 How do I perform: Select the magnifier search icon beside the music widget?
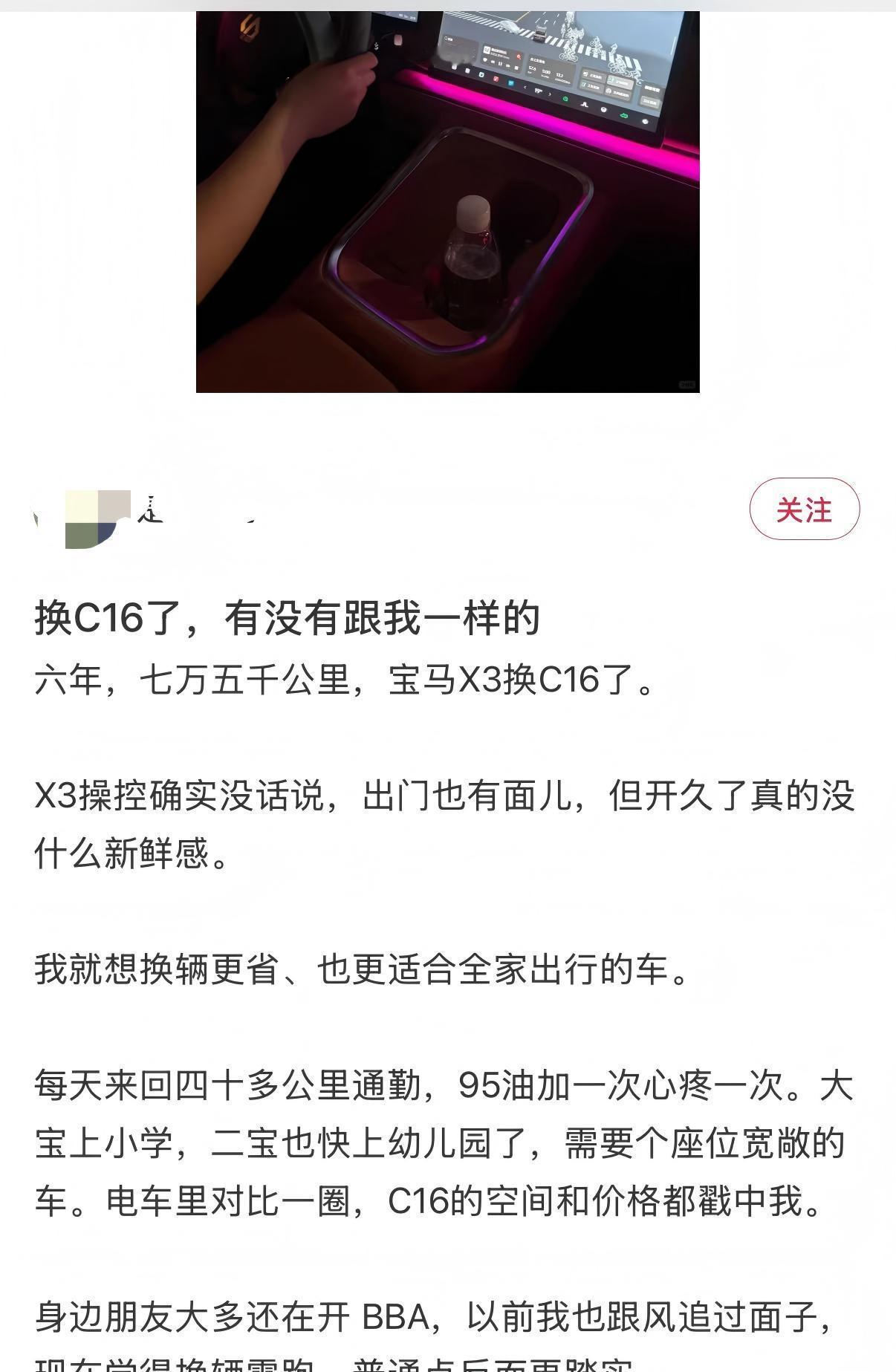[x=519, y=56]
